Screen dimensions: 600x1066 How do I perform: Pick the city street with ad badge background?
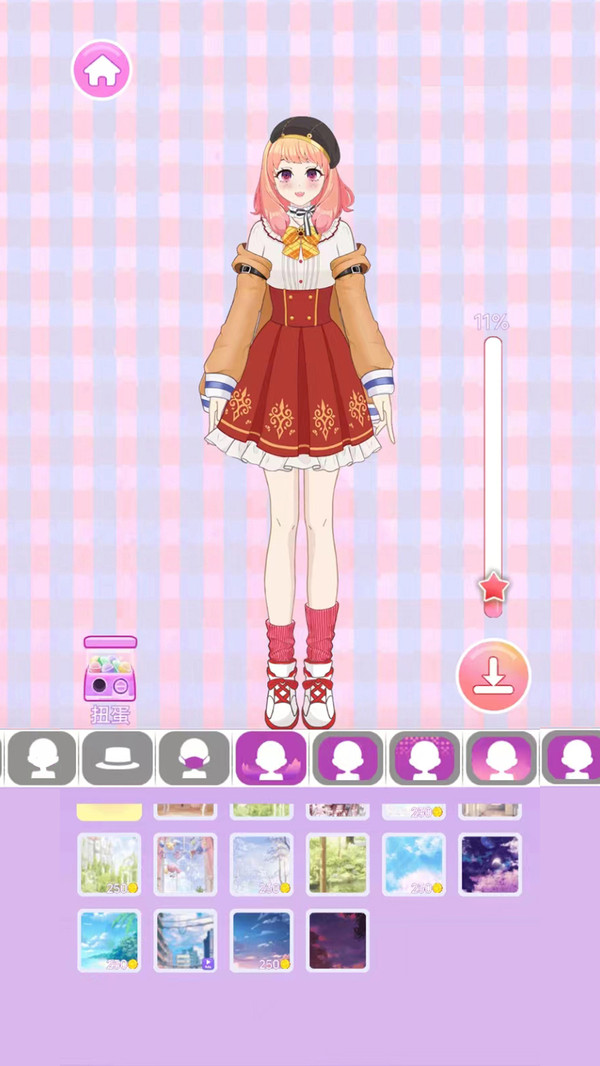tap(186, 941)
